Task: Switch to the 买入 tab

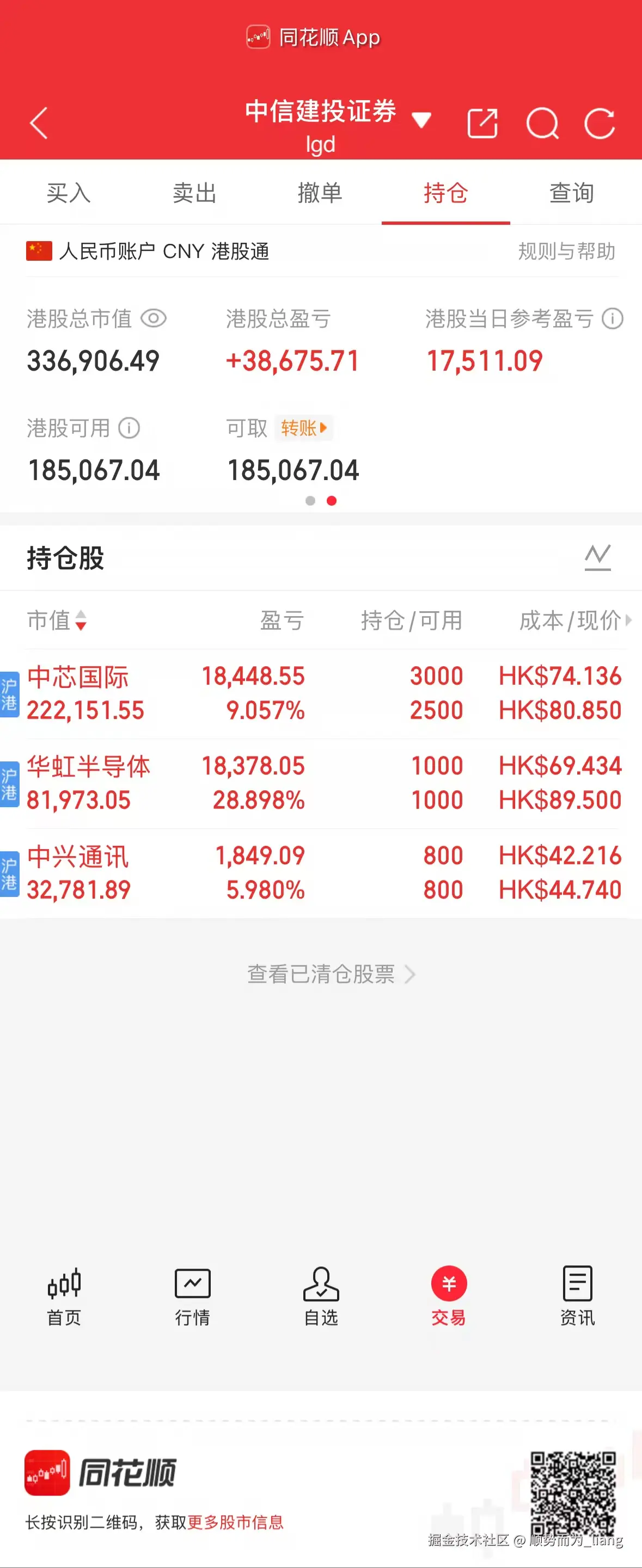Action: [68, 192]
